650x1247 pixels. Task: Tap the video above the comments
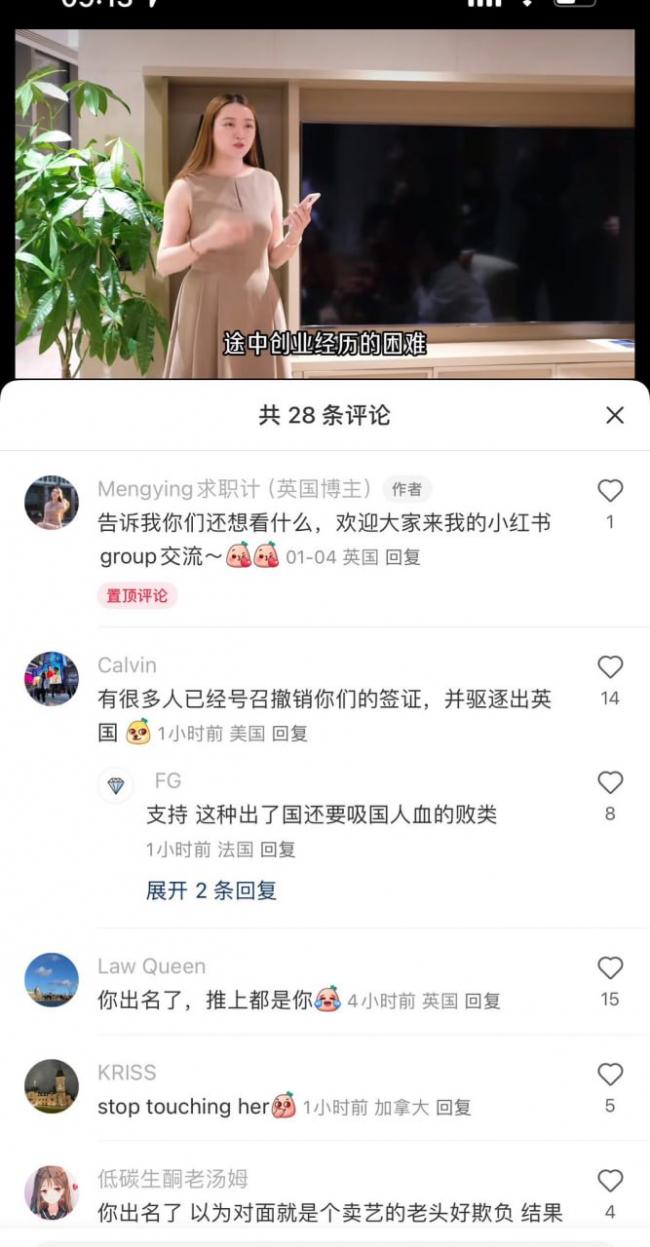(x=324, y=200)
